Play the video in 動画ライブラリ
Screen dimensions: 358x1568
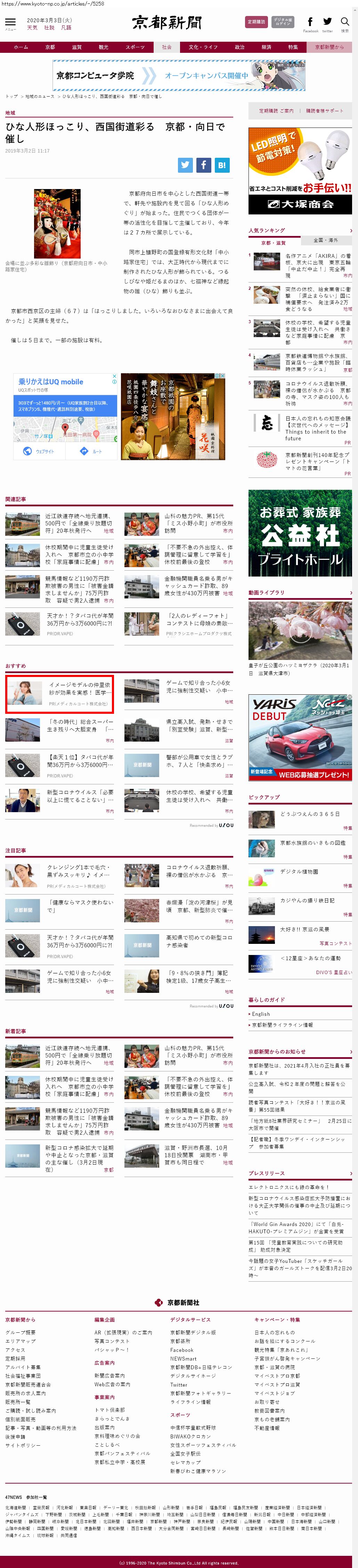[x=300, y=631]
